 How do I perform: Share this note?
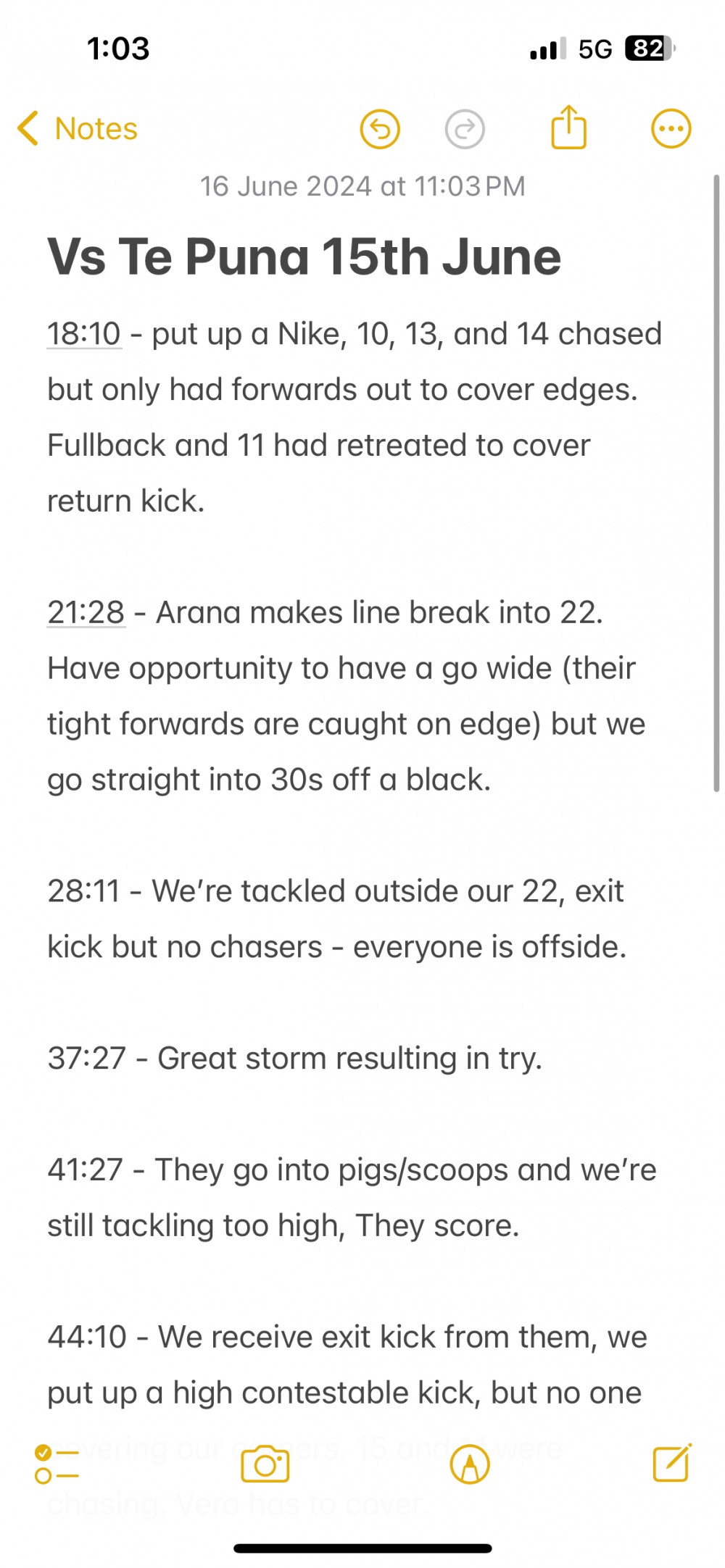pos(568,128)
